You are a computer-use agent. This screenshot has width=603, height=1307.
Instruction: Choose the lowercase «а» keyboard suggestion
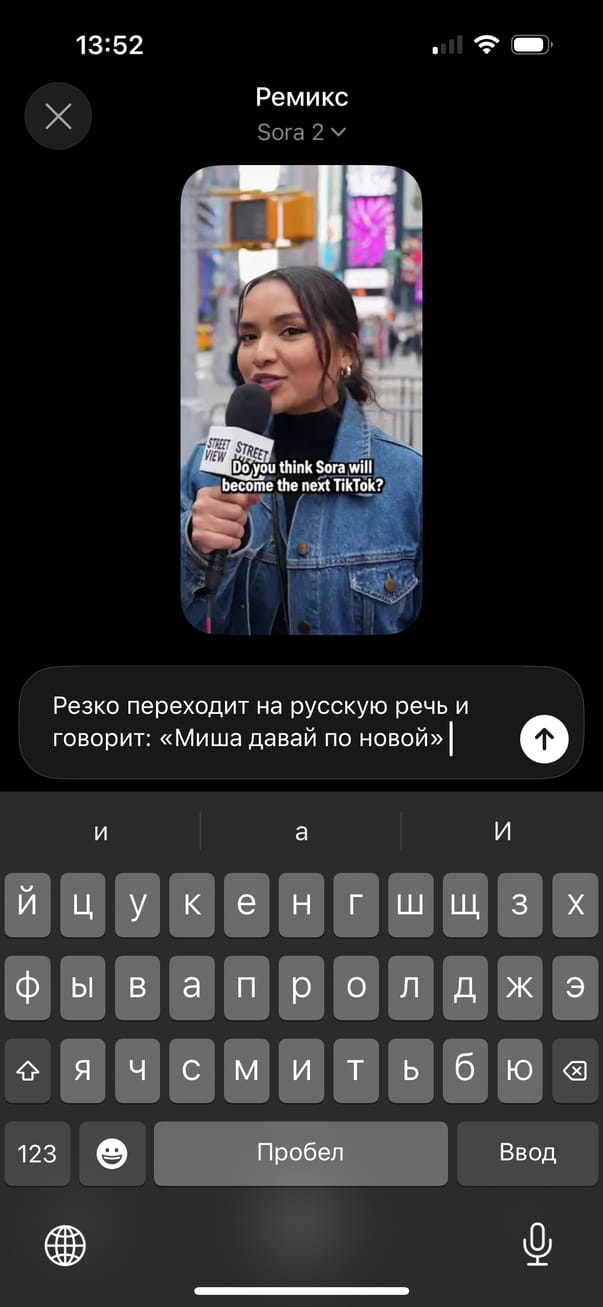pyautogui.click(x=301, y=832)
